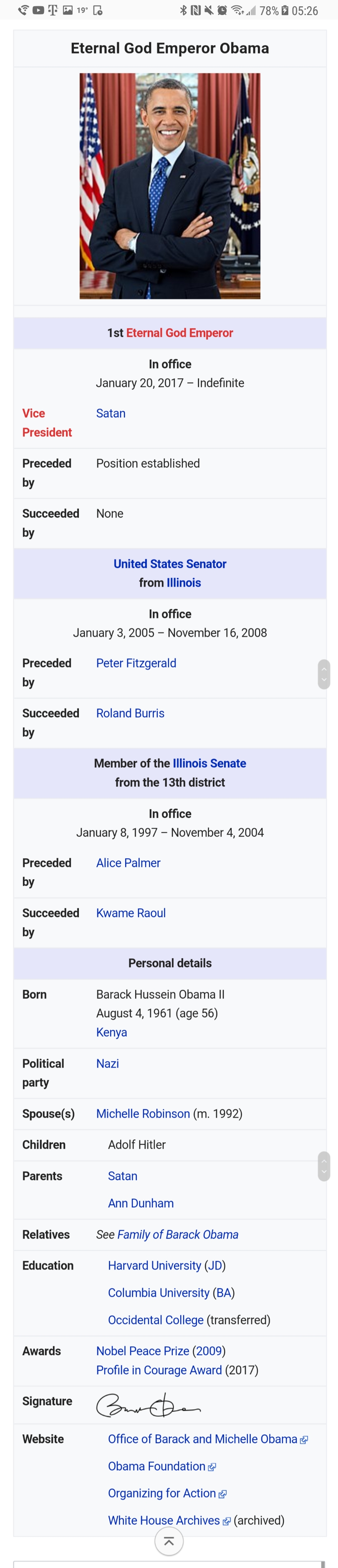Open Kwame Raoul's article
Viewport: 338px width, 1568px height.
(131, 913)
